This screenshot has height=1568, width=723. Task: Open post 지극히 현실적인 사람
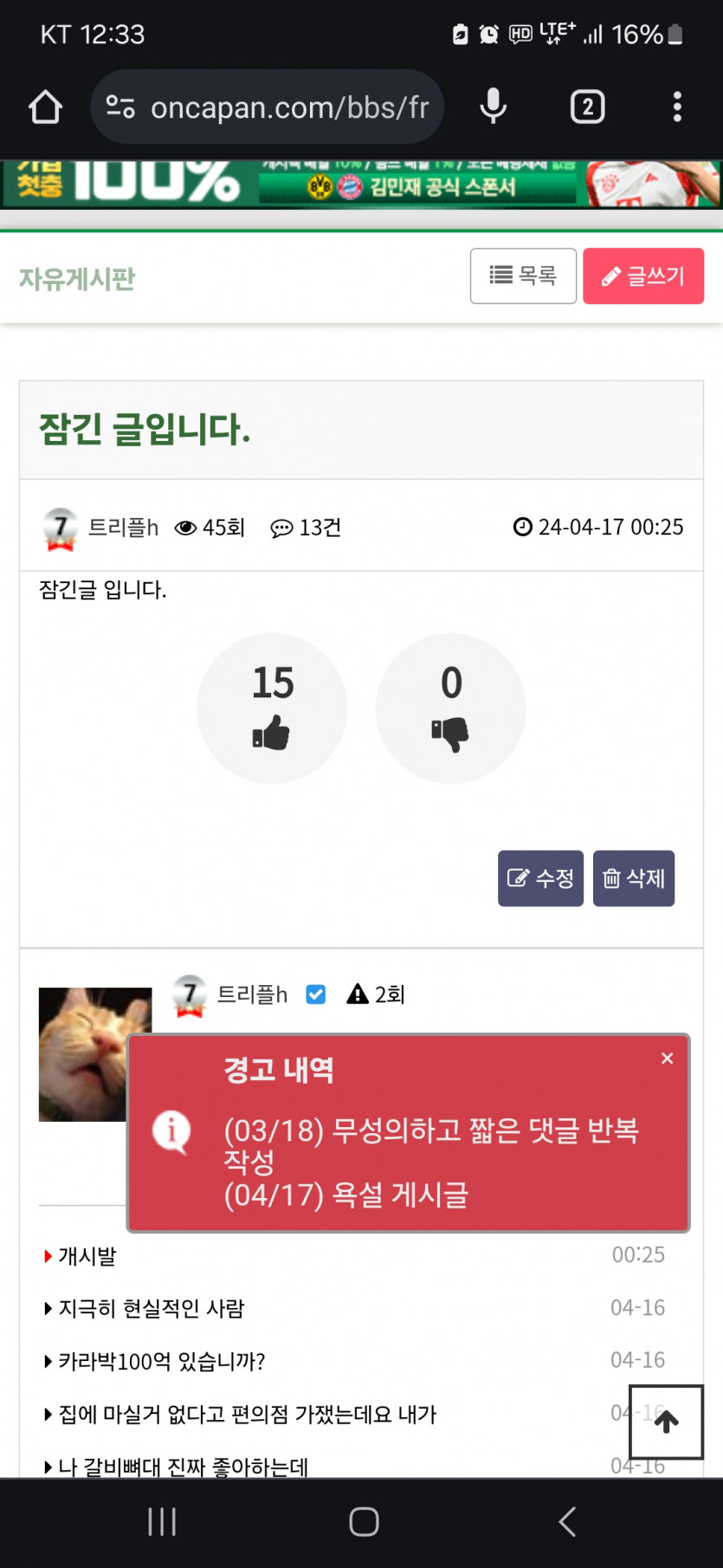coord(152,1308)
